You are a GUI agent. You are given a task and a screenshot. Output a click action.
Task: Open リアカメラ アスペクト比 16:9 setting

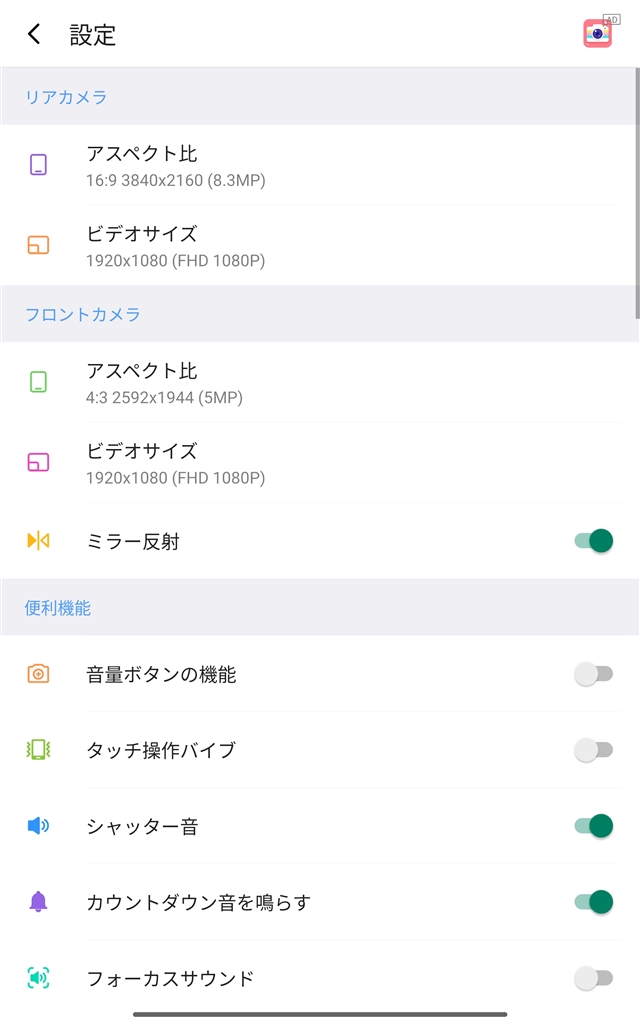(x=319, y=165)
